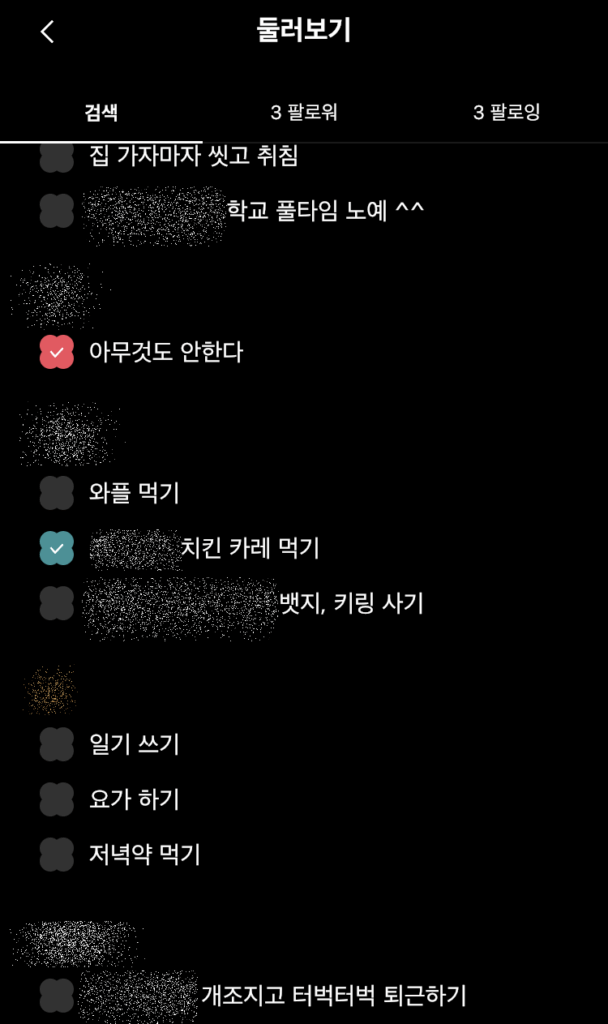608x1024 pixels.
Task: Check the 집 가자마자 씻고 취침 item
Action: [57, 158]
